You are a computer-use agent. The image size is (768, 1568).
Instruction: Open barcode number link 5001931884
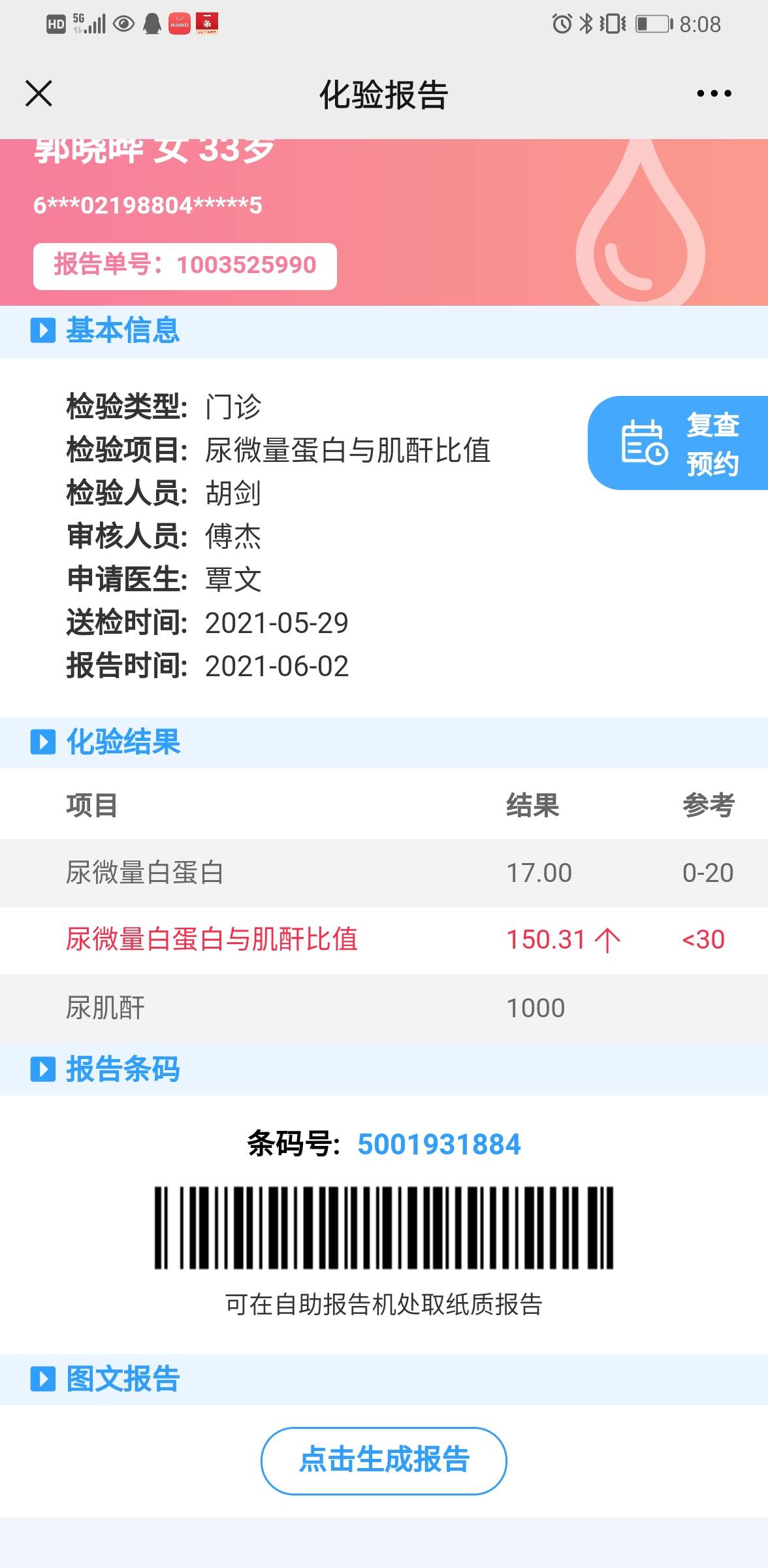439,1143
